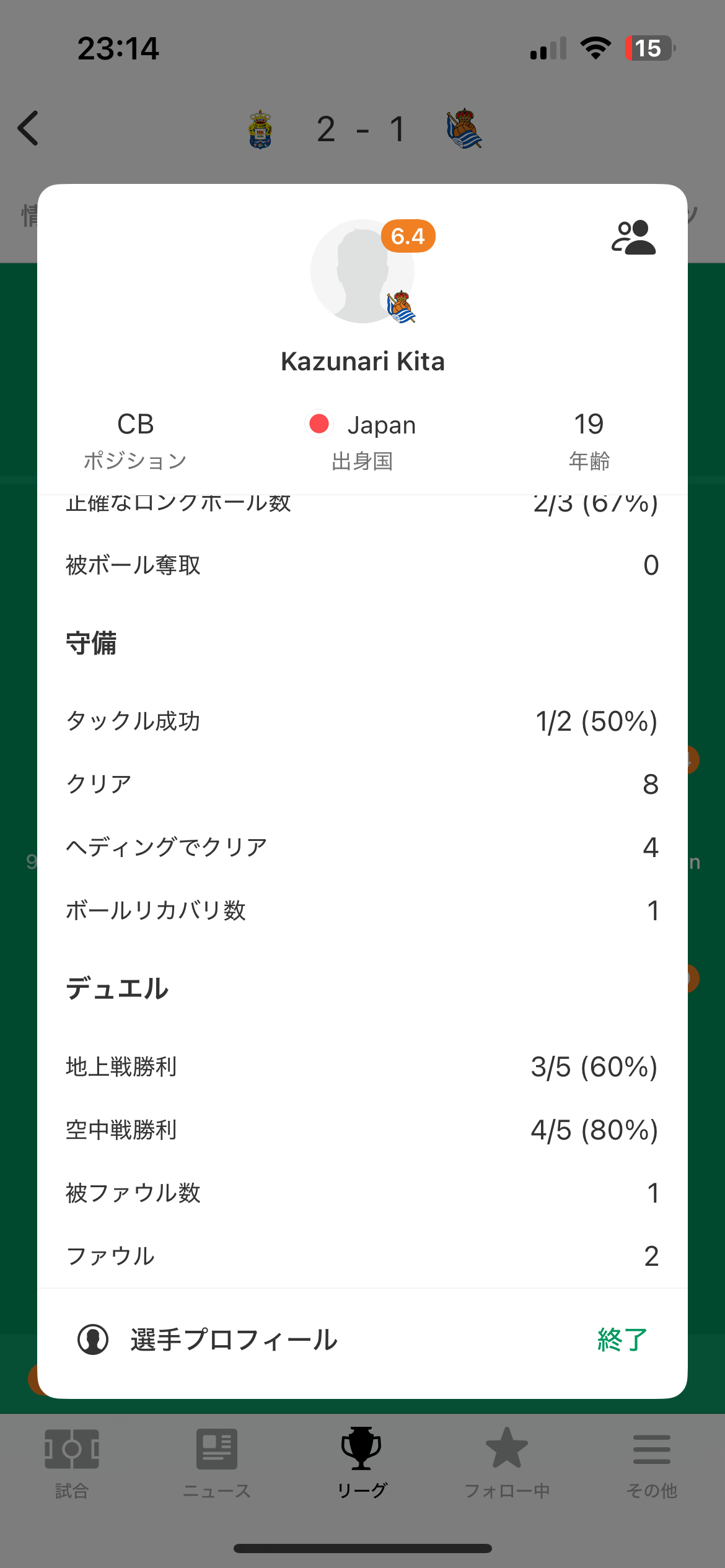The height and width of the screenshot is (1568, 725).
Task: Open the ニュース tab
Action: pos(217,1463)
